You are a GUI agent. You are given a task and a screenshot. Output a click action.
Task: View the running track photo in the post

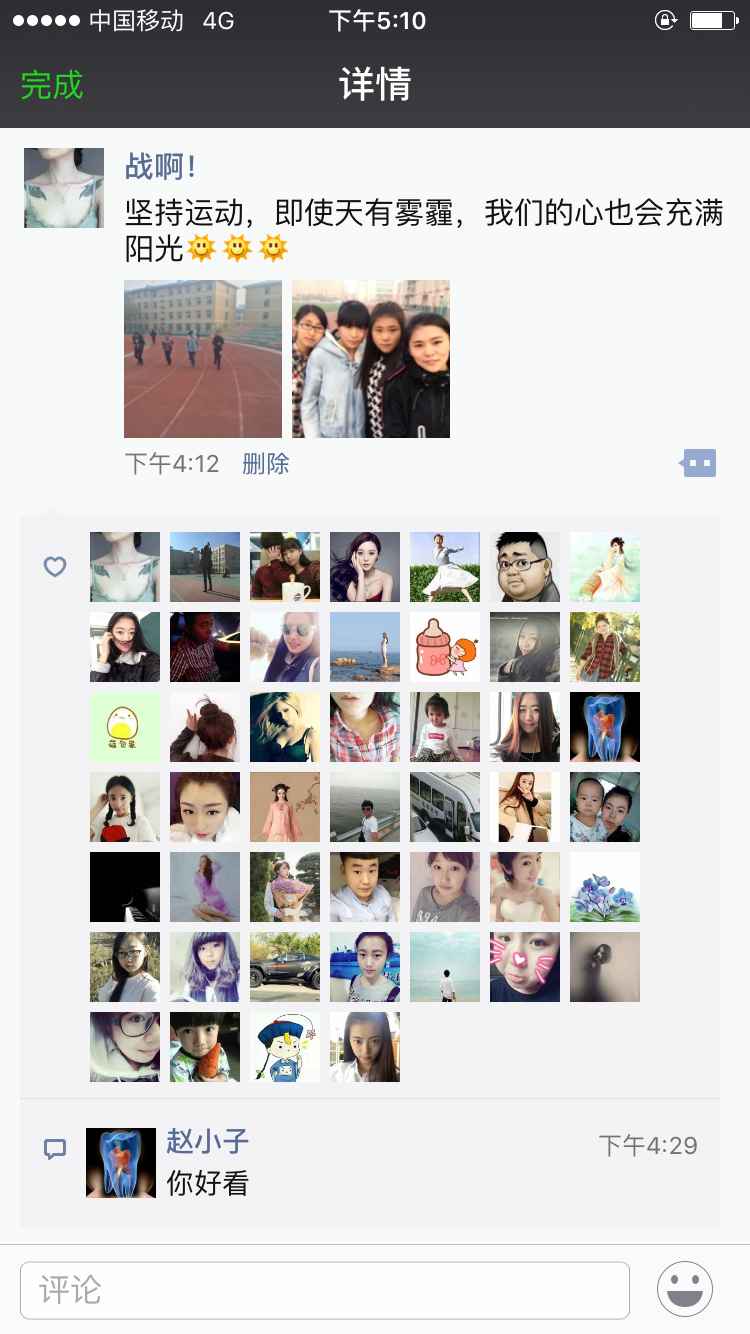(x=203, y=359)
